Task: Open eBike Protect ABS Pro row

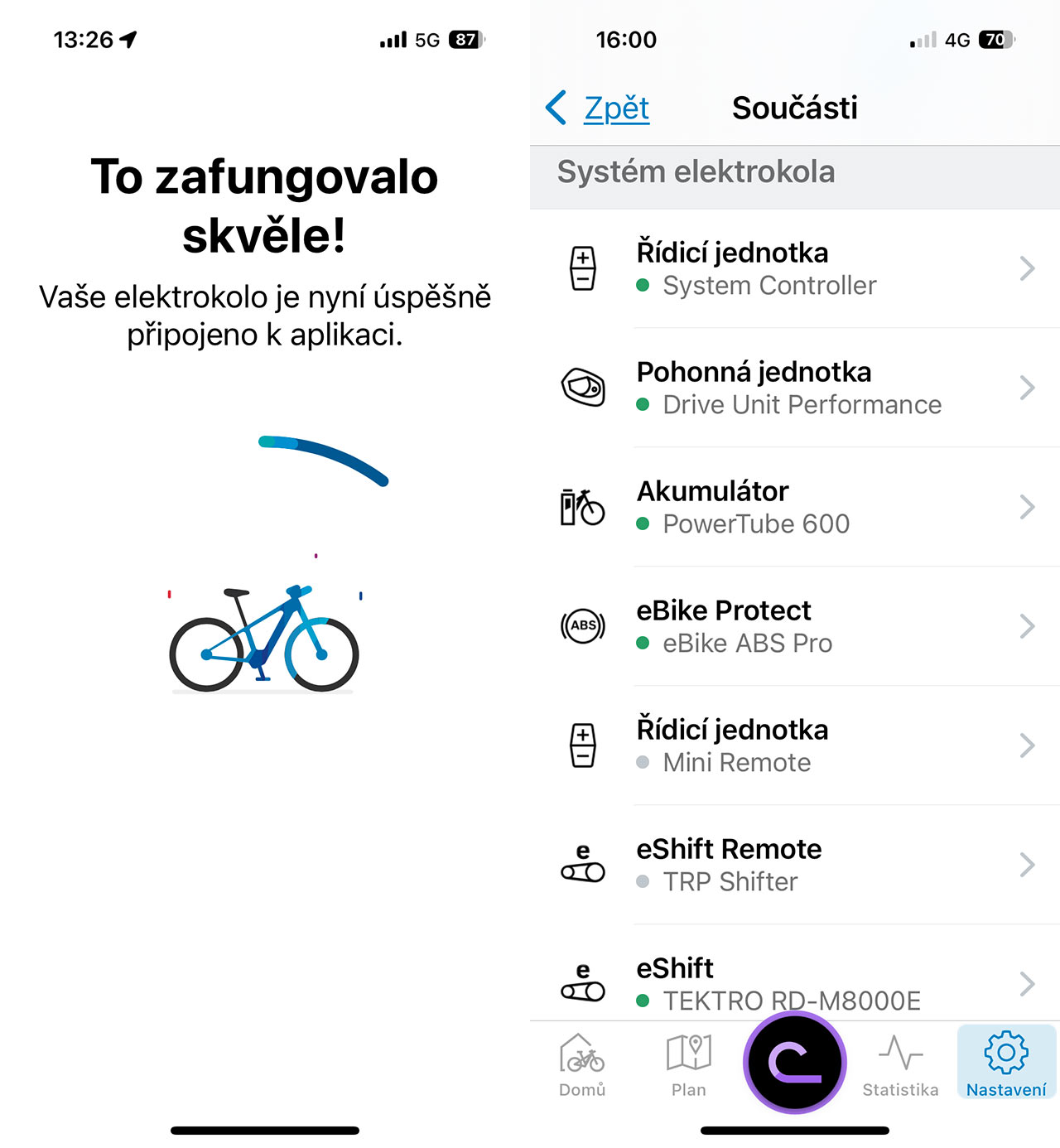Action: point(793,626)
